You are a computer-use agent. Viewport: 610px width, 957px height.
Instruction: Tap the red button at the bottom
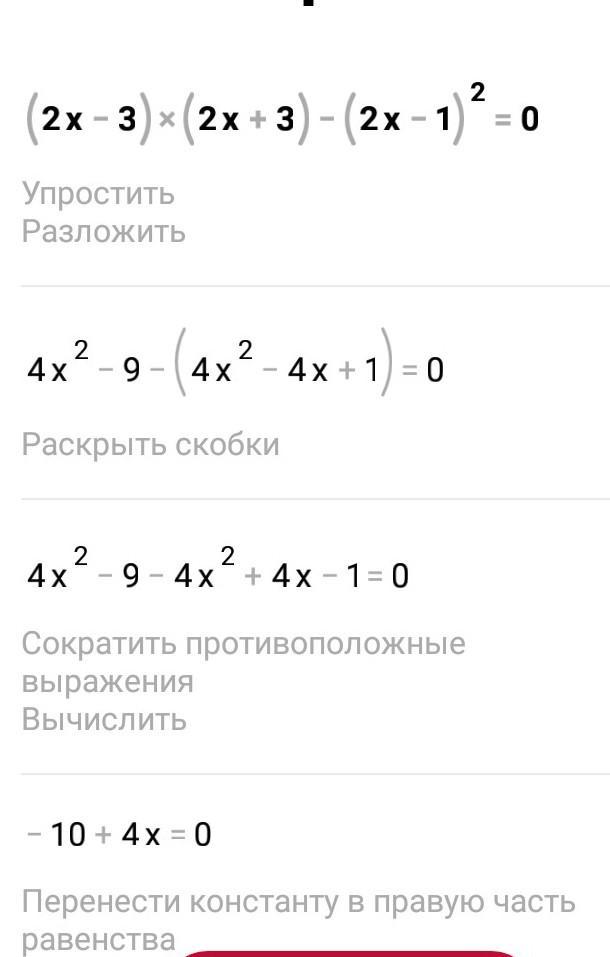click(x=350, y=953)
